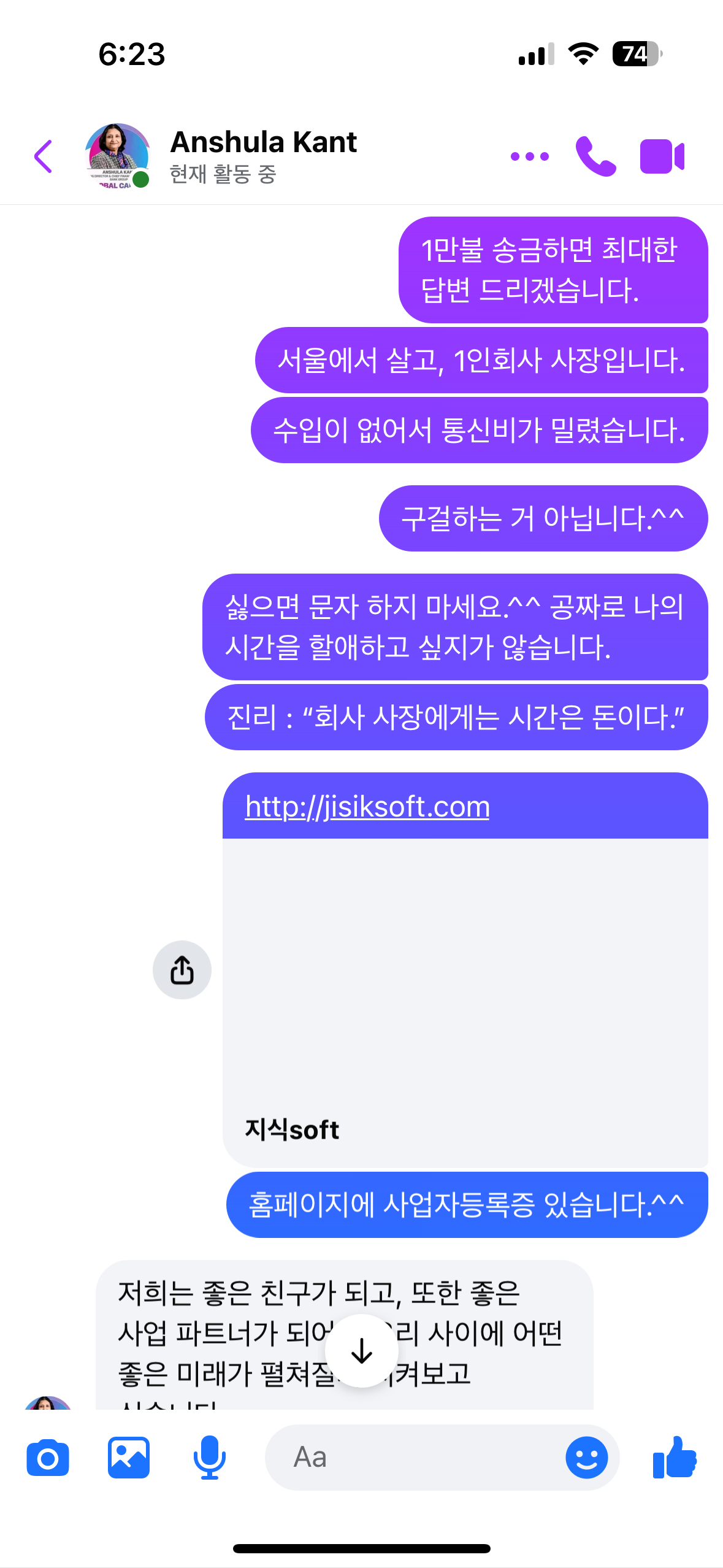Record a voice message with the microphone
723x1568 pixels.
(x=210, y=1458)
